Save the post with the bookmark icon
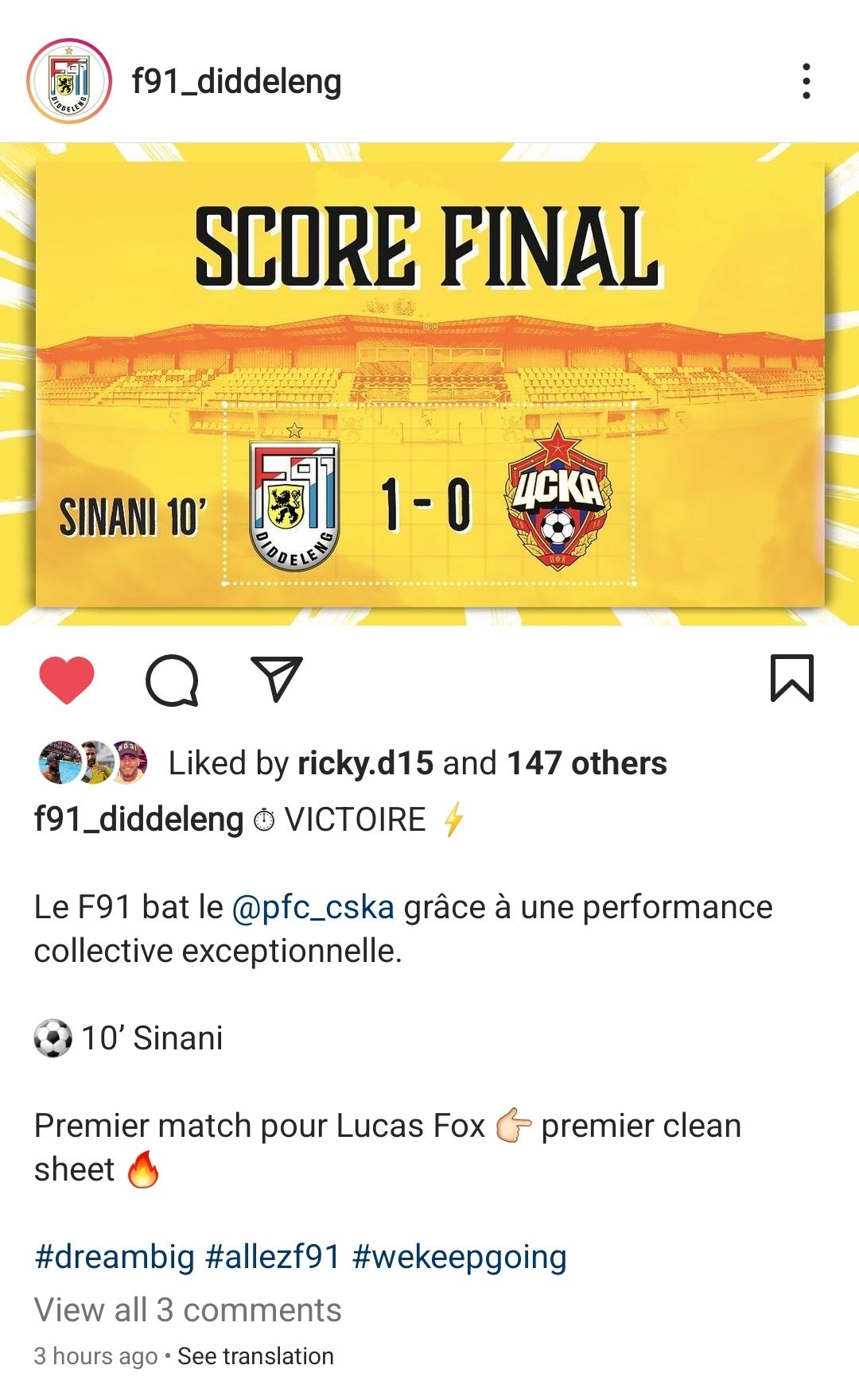859x1400 pixels. (x=792, y=678)
